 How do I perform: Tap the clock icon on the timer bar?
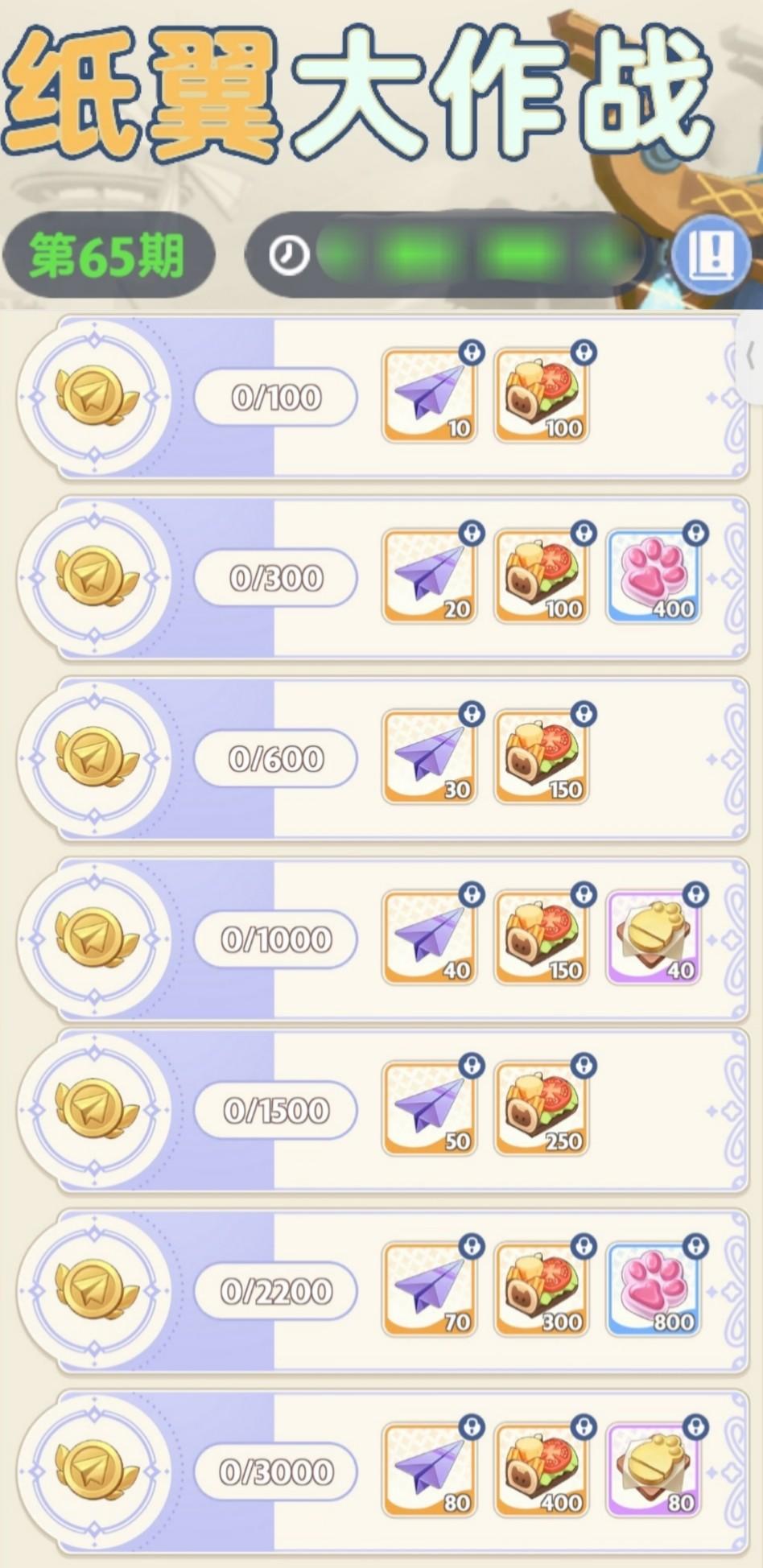coord(290,254)
